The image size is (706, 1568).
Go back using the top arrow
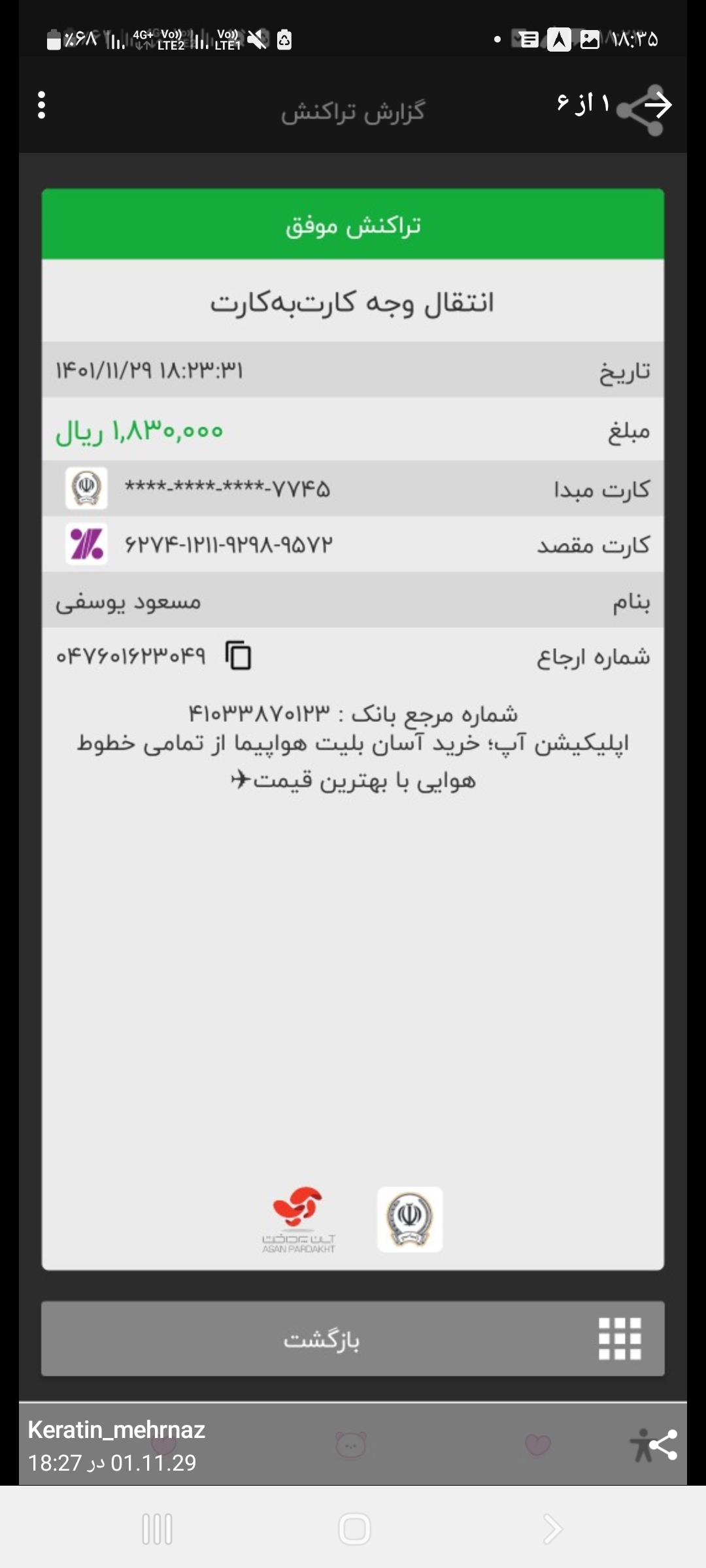658,105
